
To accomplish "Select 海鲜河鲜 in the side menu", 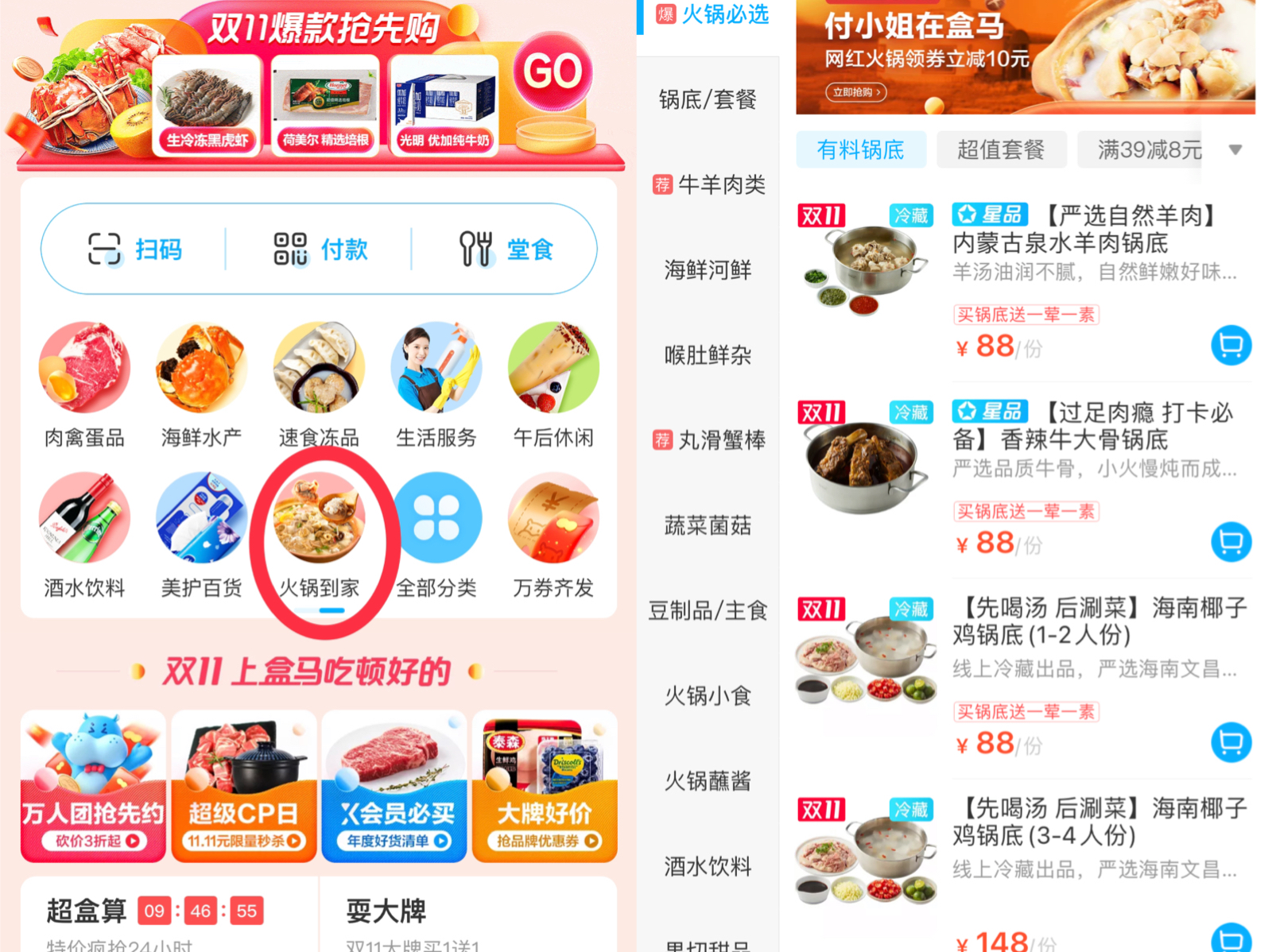I will [708, 270].
